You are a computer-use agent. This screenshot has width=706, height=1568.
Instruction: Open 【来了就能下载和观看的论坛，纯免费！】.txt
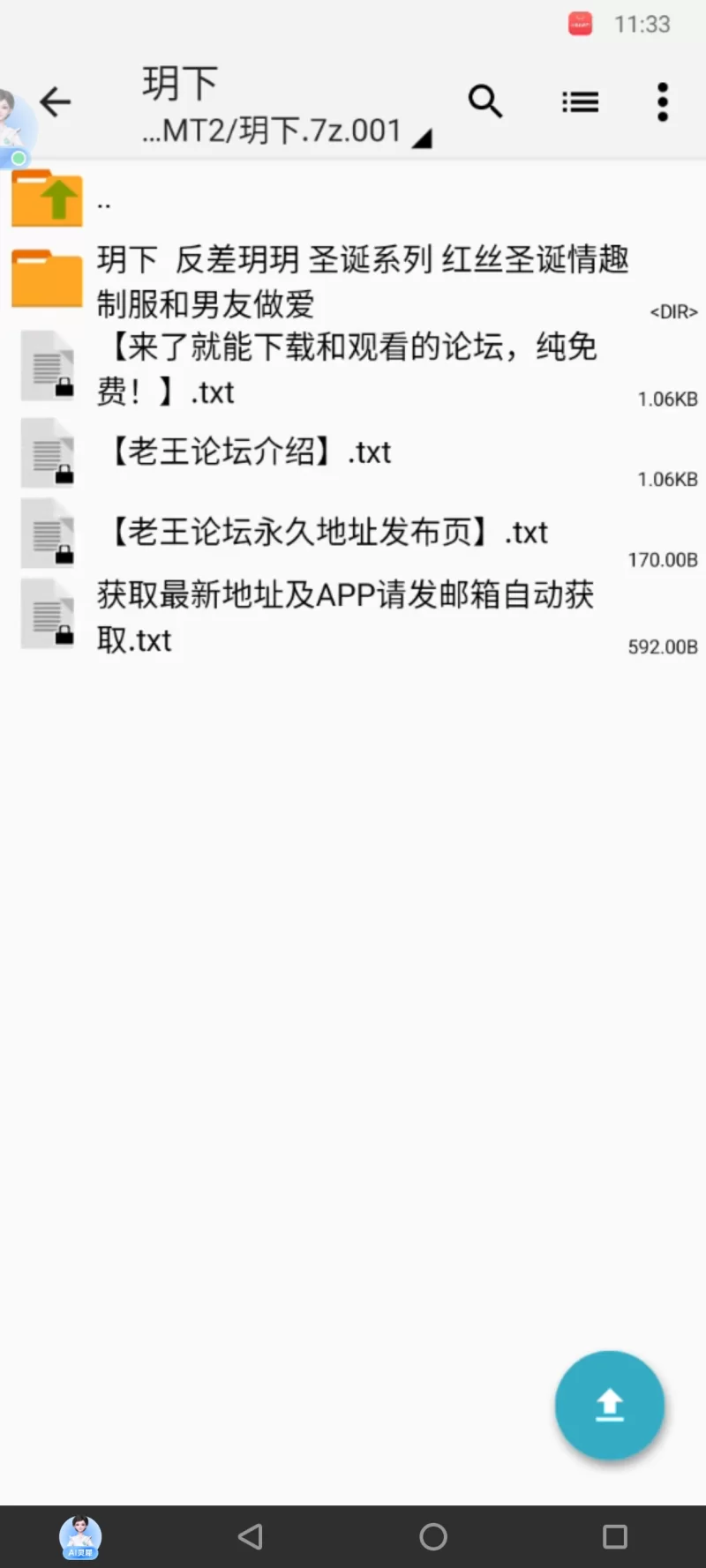coord(346,369)
